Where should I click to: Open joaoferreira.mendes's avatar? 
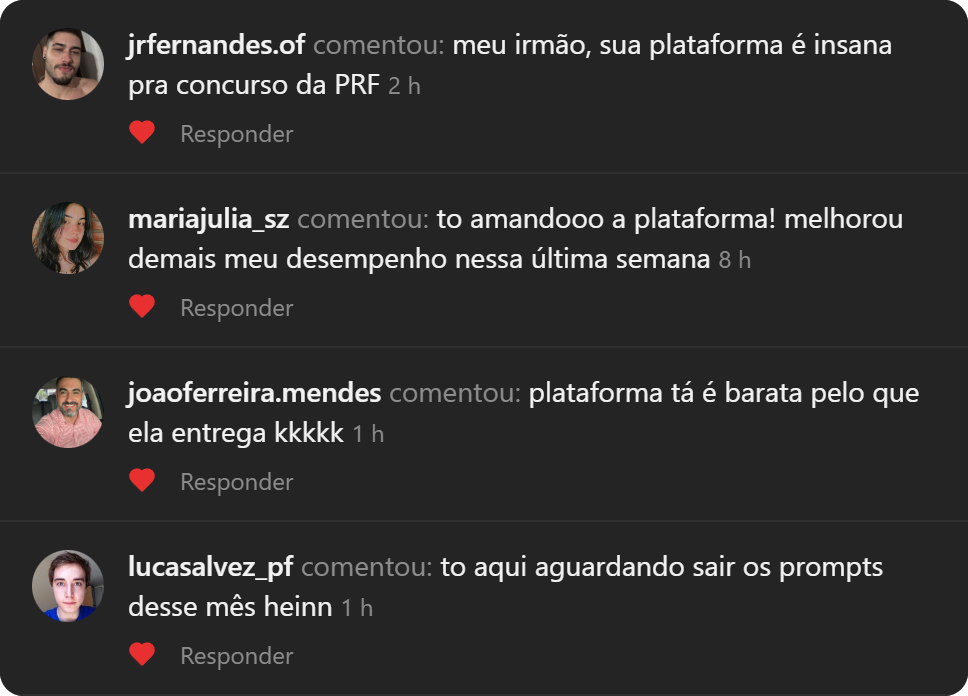tap(68, 412)
